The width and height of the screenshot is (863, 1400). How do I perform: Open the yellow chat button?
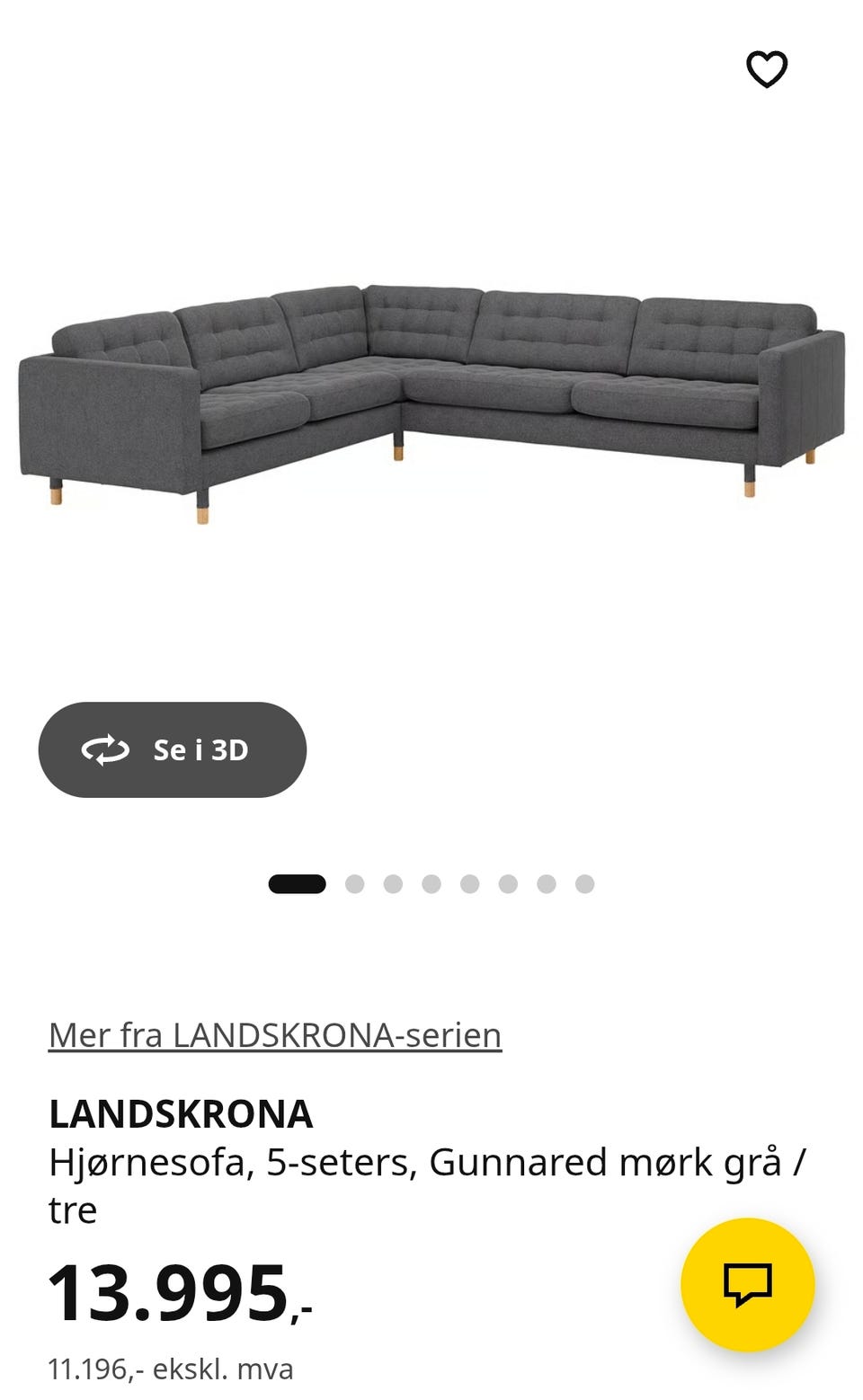[748, 1284]
